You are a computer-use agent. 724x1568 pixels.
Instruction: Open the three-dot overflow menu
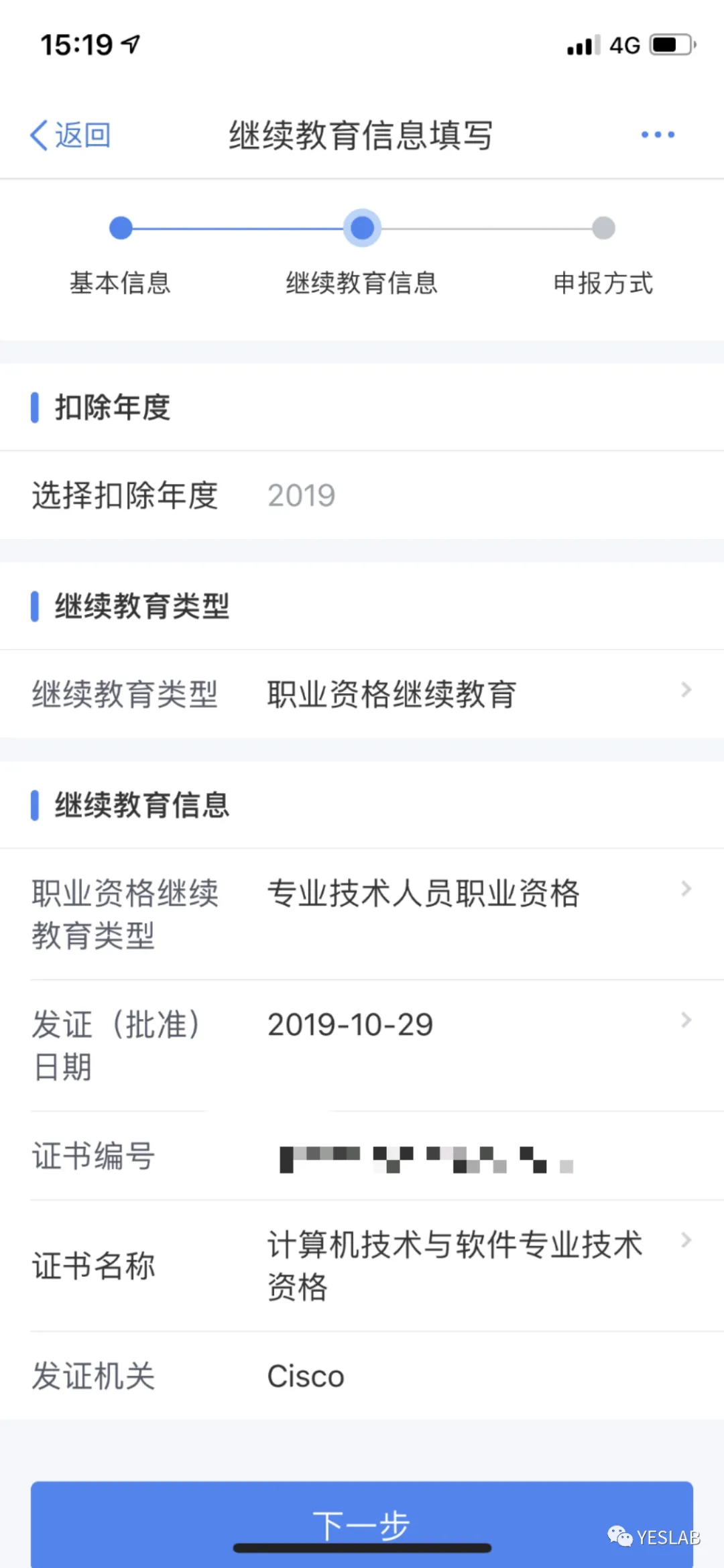(x=658, y=135)
